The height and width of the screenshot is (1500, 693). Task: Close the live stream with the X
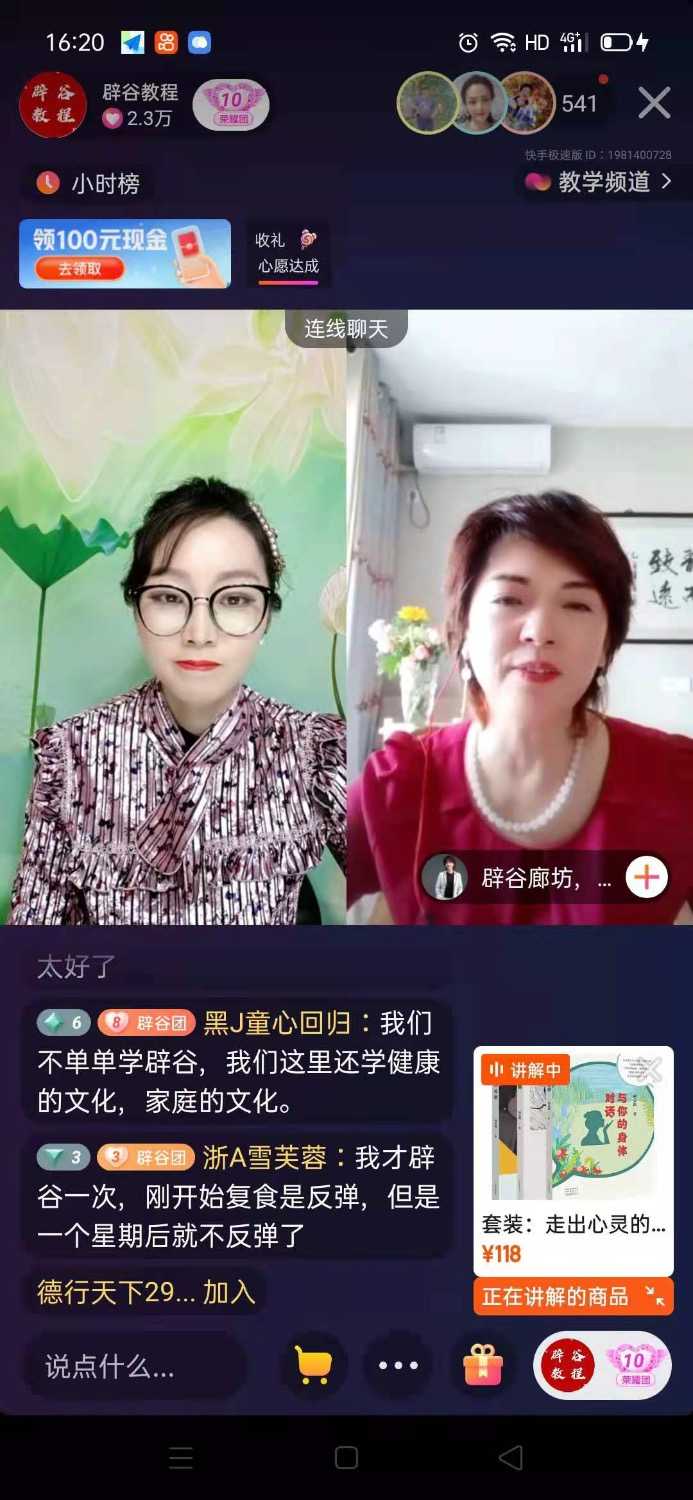tap(654, 103)
